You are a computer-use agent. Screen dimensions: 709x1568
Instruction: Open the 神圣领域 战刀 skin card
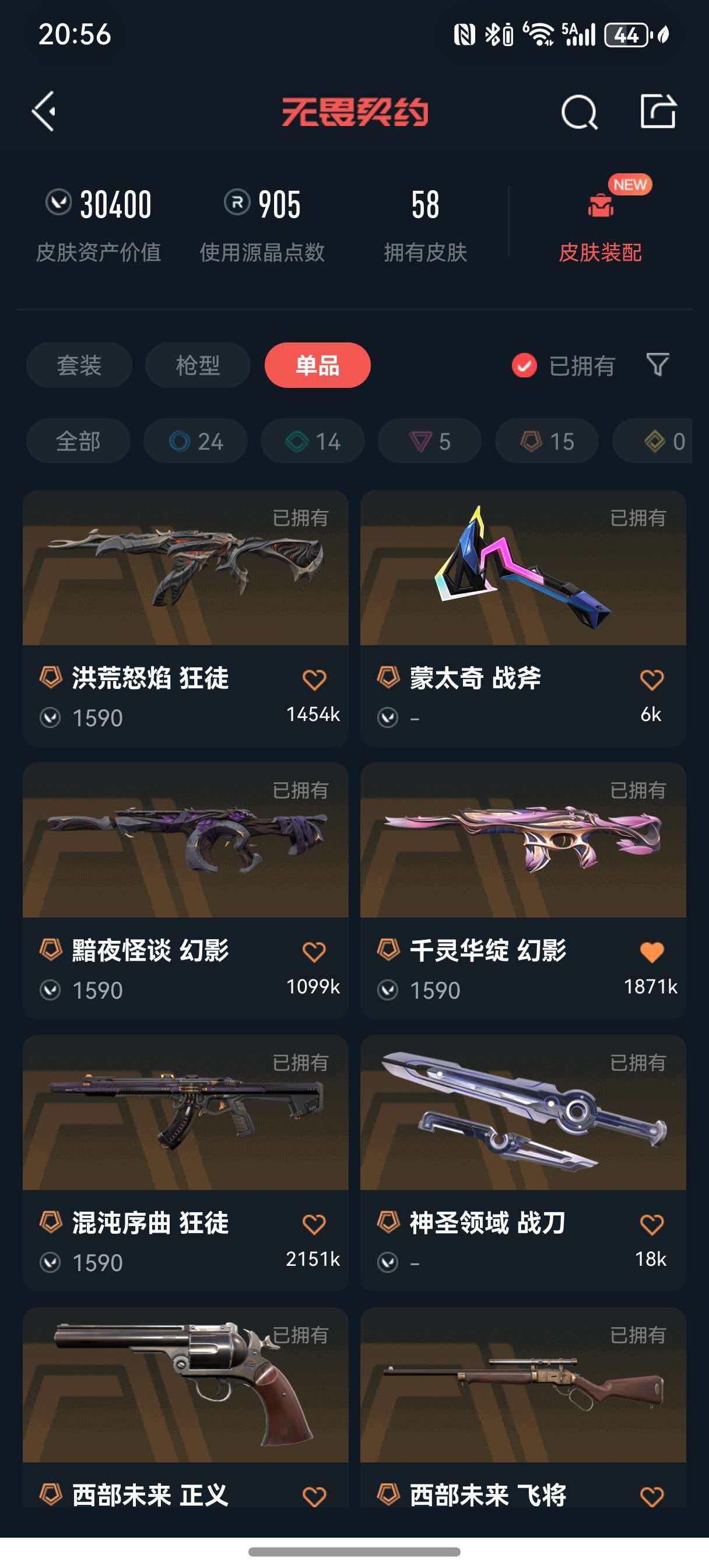point(523,1114)
